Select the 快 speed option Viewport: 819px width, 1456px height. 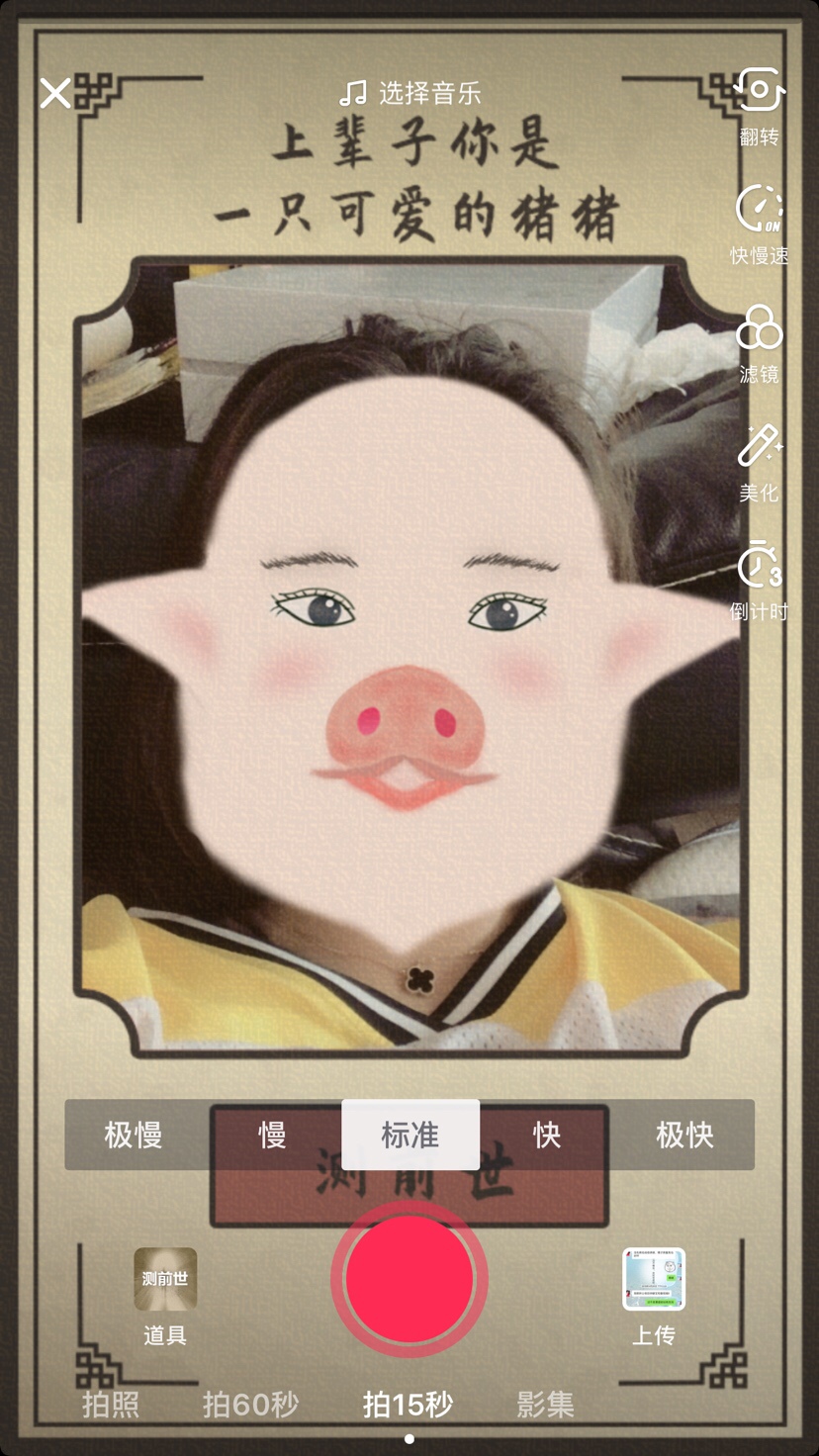[547, 1135]
